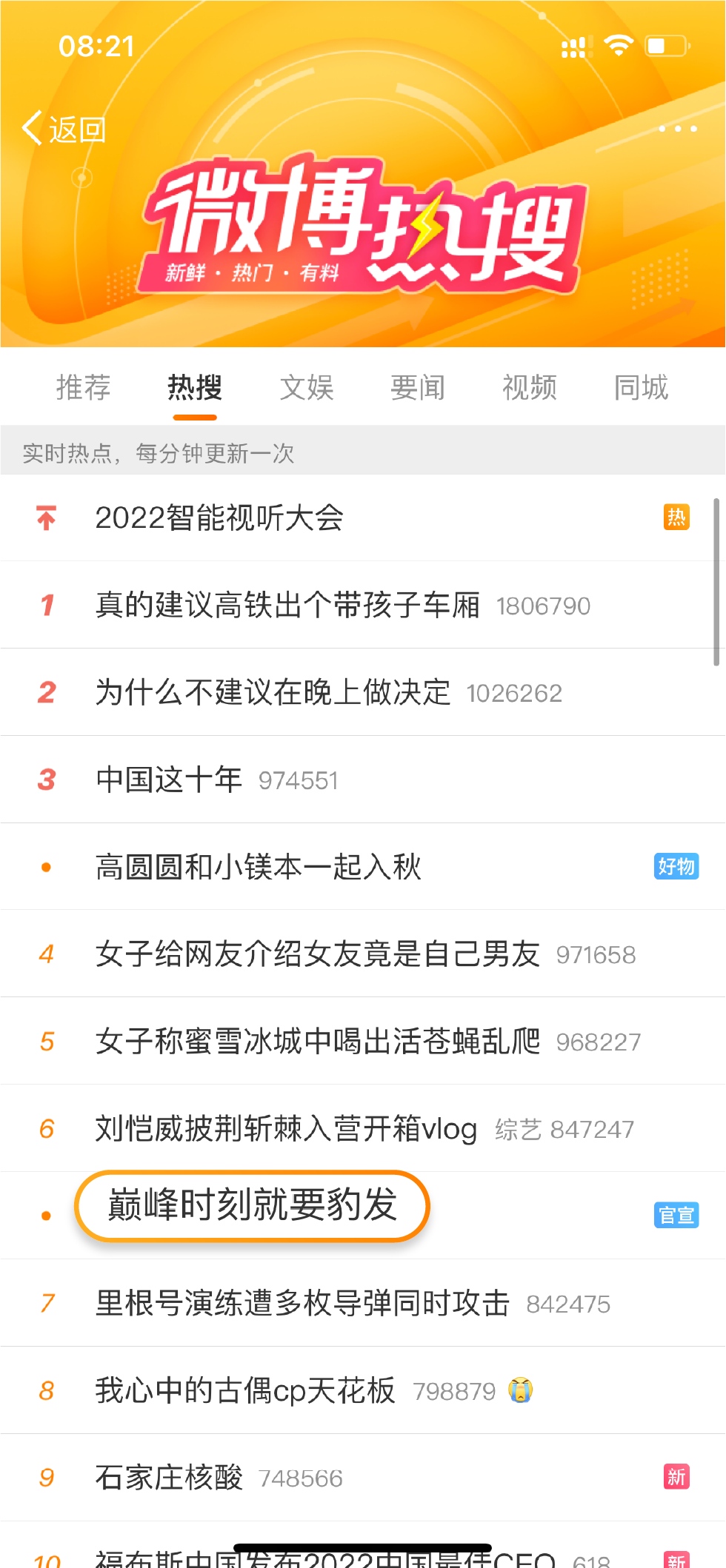Open the 要闻 tab

418,387
